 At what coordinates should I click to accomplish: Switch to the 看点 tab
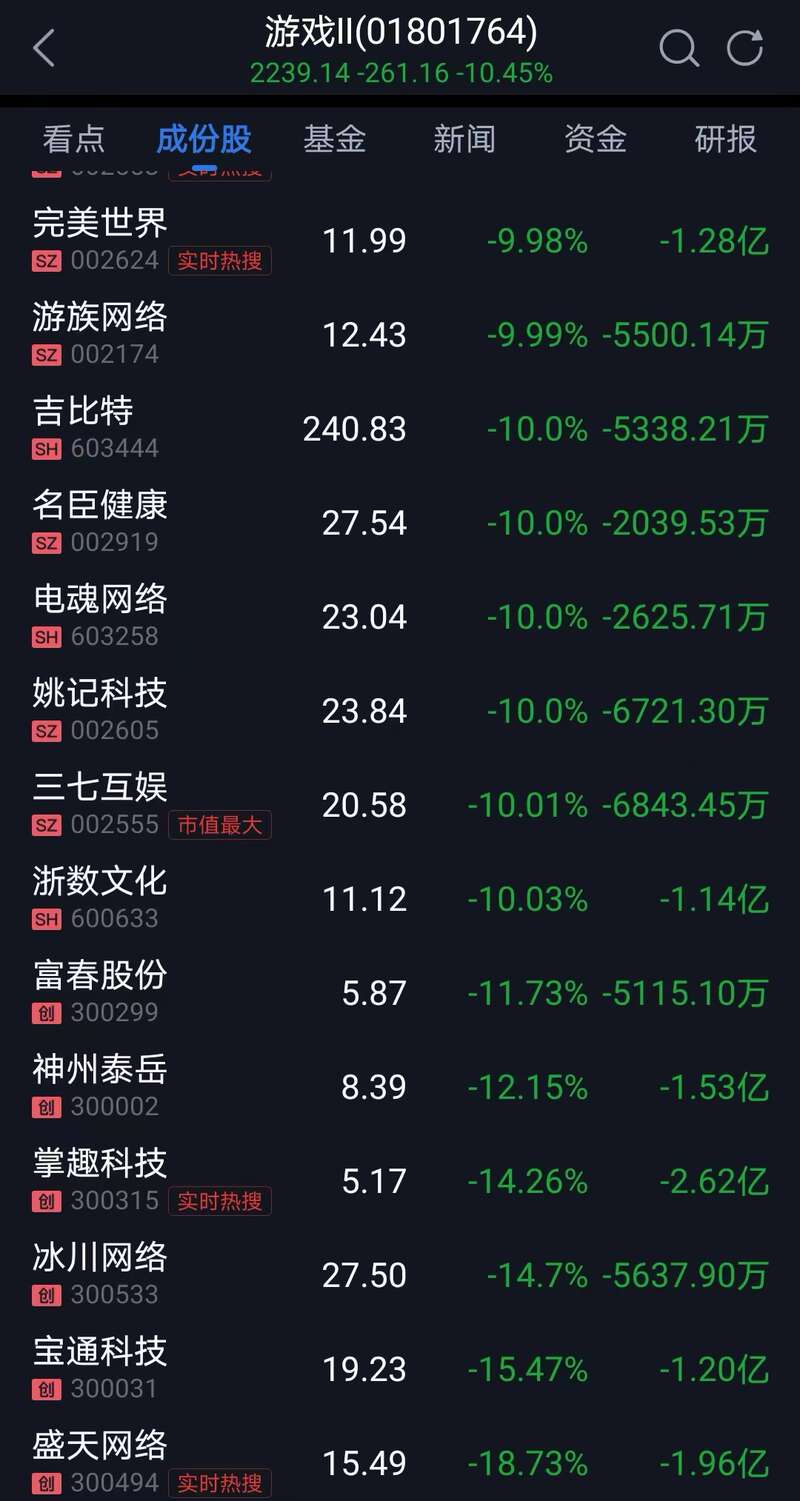pos(73,139)
